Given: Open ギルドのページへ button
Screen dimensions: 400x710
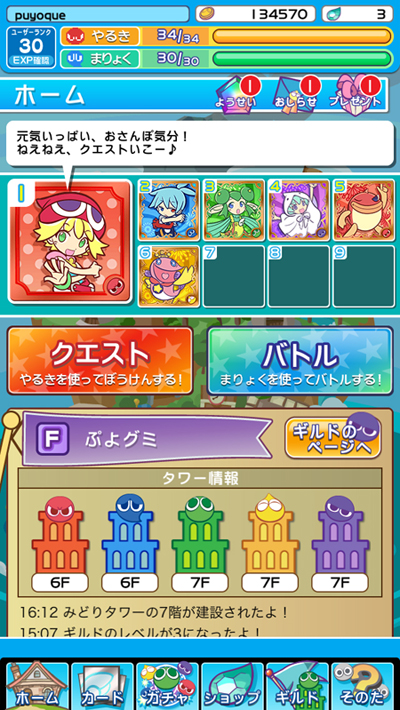Looking at the screenshot, I should [x=333, y=438].
